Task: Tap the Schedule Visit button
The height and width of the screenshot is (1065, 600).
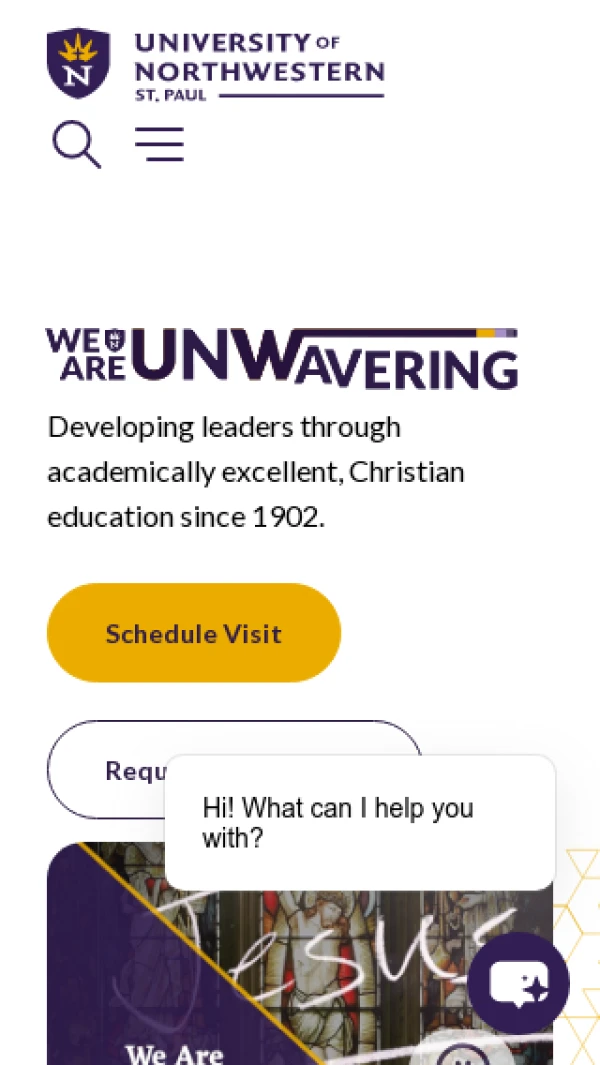Action: pos(194,633)
